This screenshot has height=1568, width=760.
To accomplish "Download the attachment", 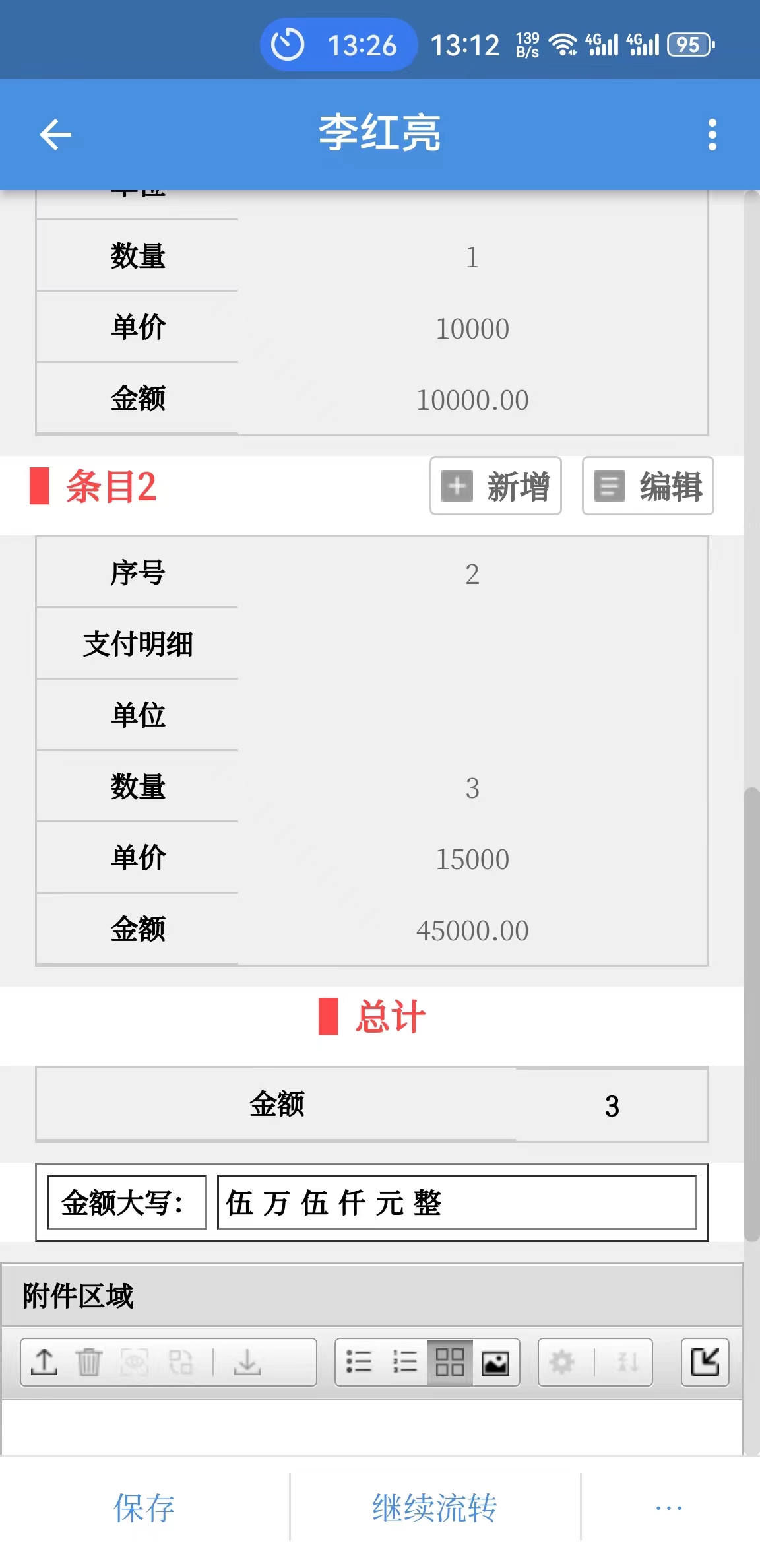I will pos(247,1361).
